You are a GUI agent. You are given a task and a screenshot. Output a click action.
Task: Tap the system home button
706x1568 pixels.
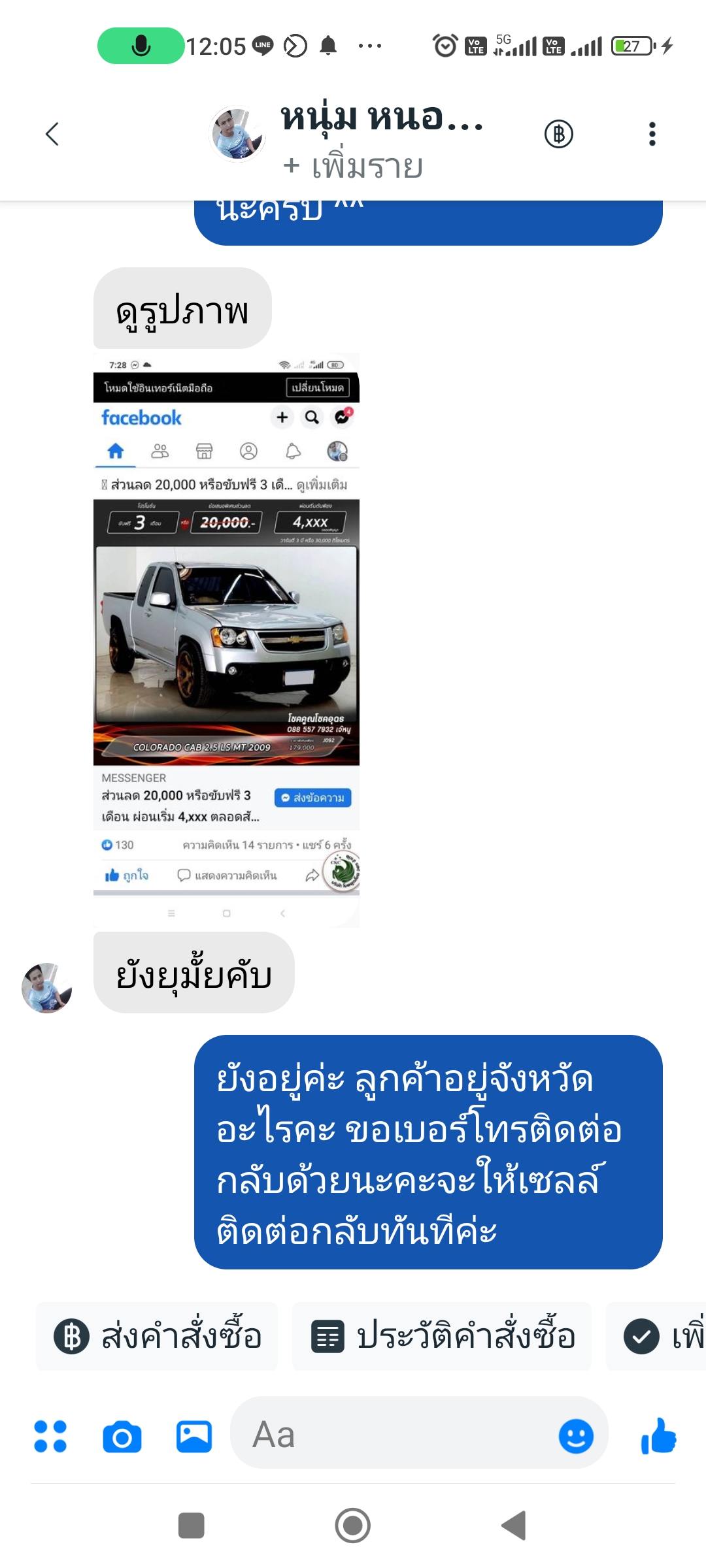pyautogui.click(x=353, y=1526)
